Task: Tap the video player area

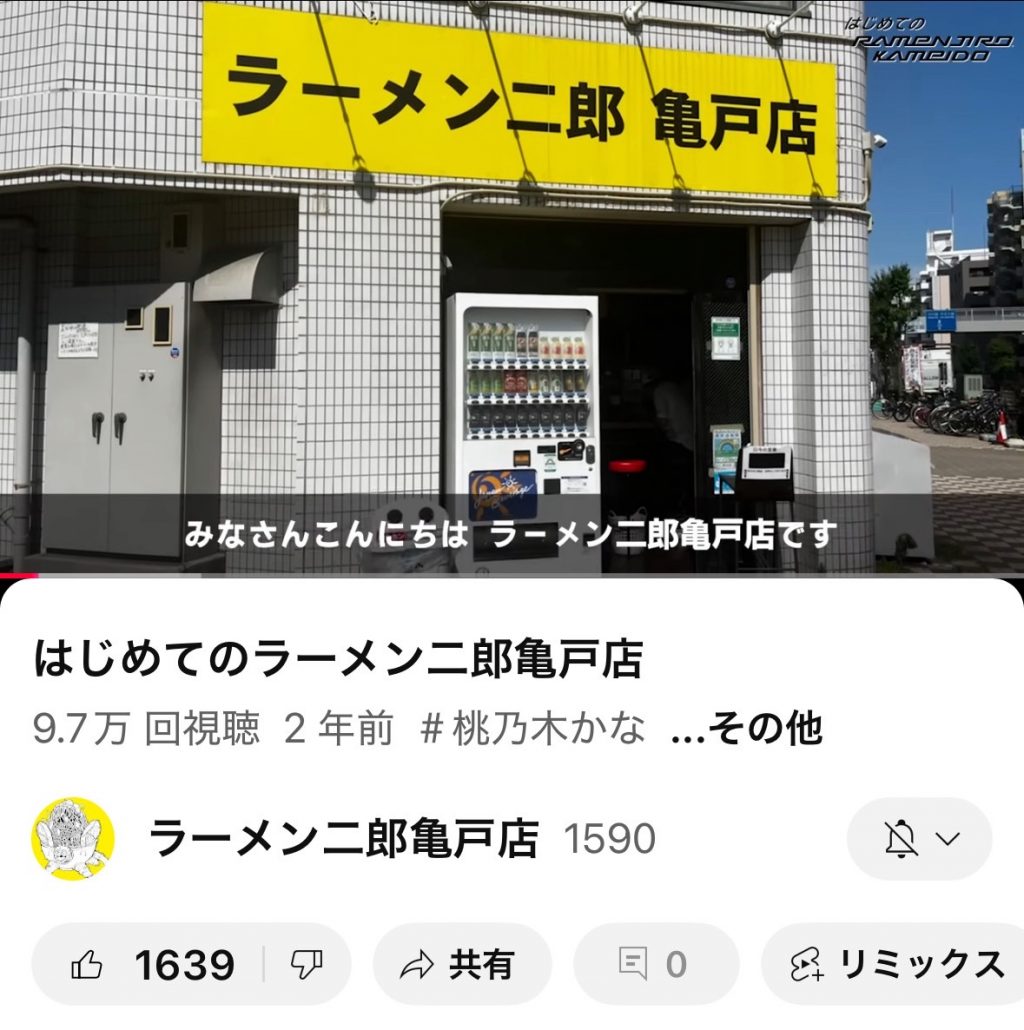Action: tap(512, 288)
